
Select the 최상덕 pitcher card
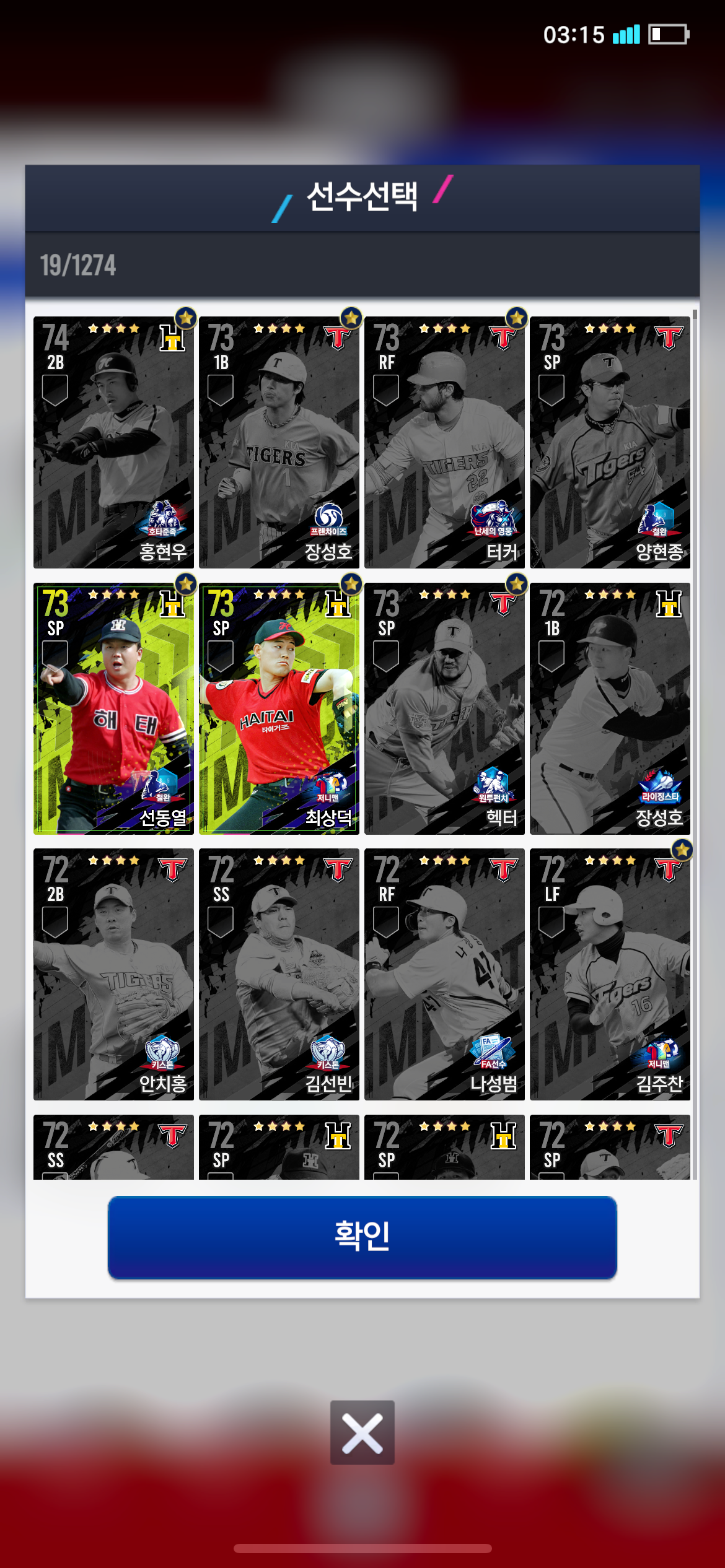point(279,708)
